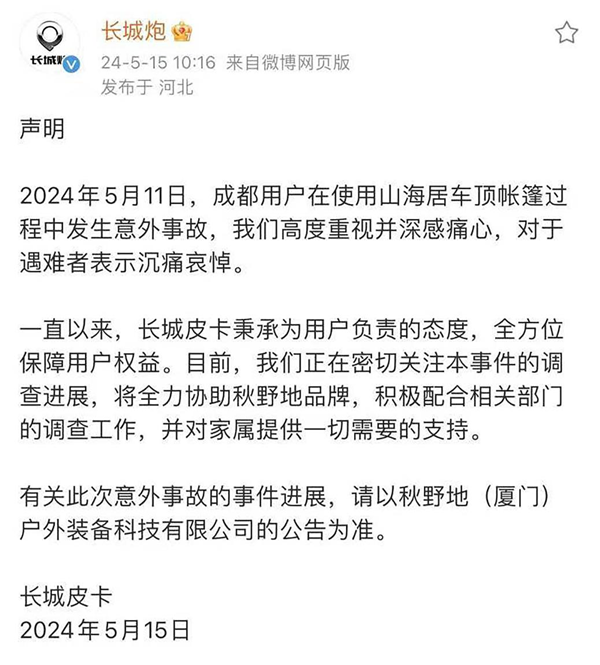Favorite this post with the star icon
The width and height of the screenshot is (600, 665).
tap(567, 33)
